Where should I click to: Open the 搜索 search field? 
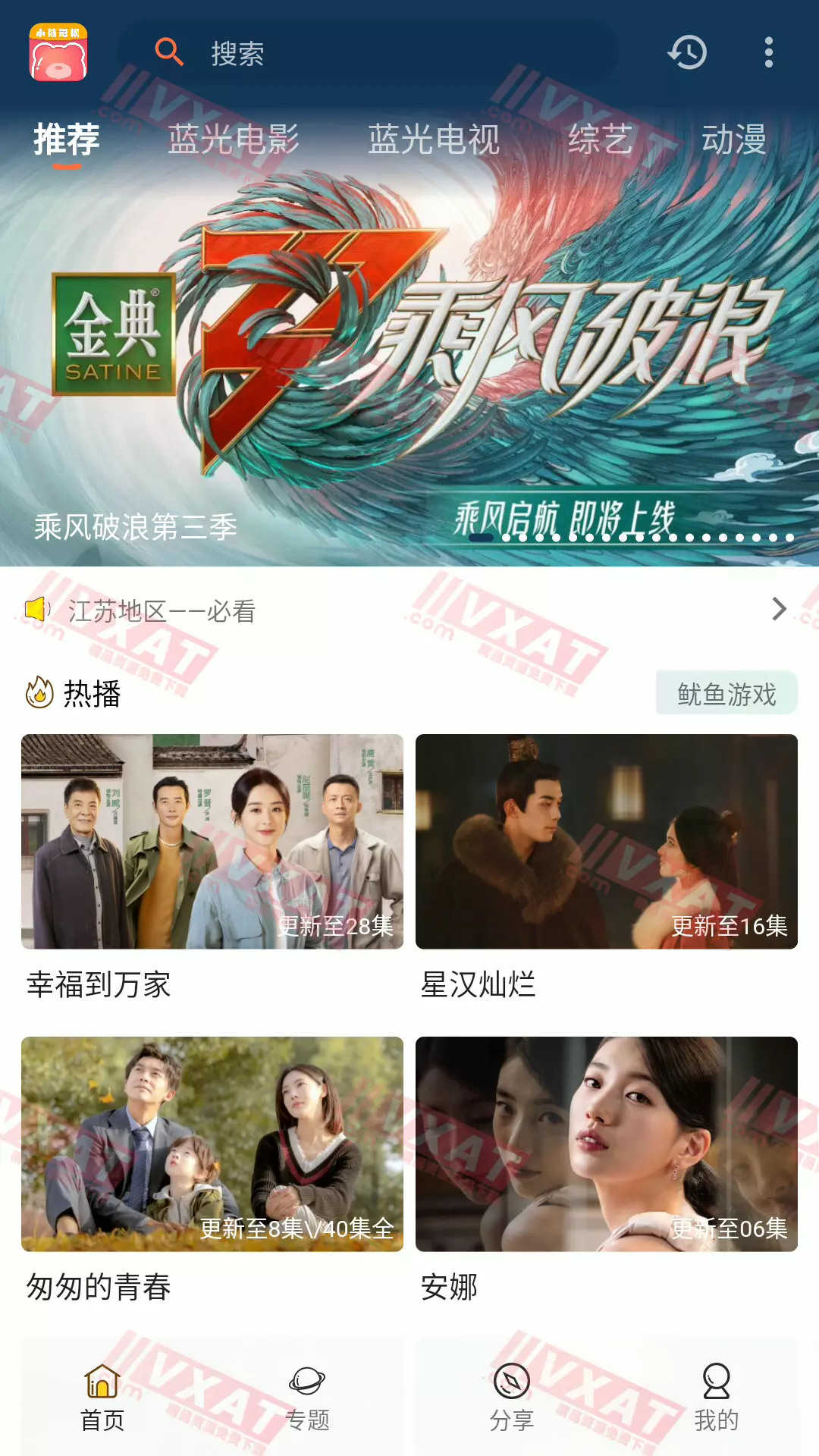click(x=364, y=53)
